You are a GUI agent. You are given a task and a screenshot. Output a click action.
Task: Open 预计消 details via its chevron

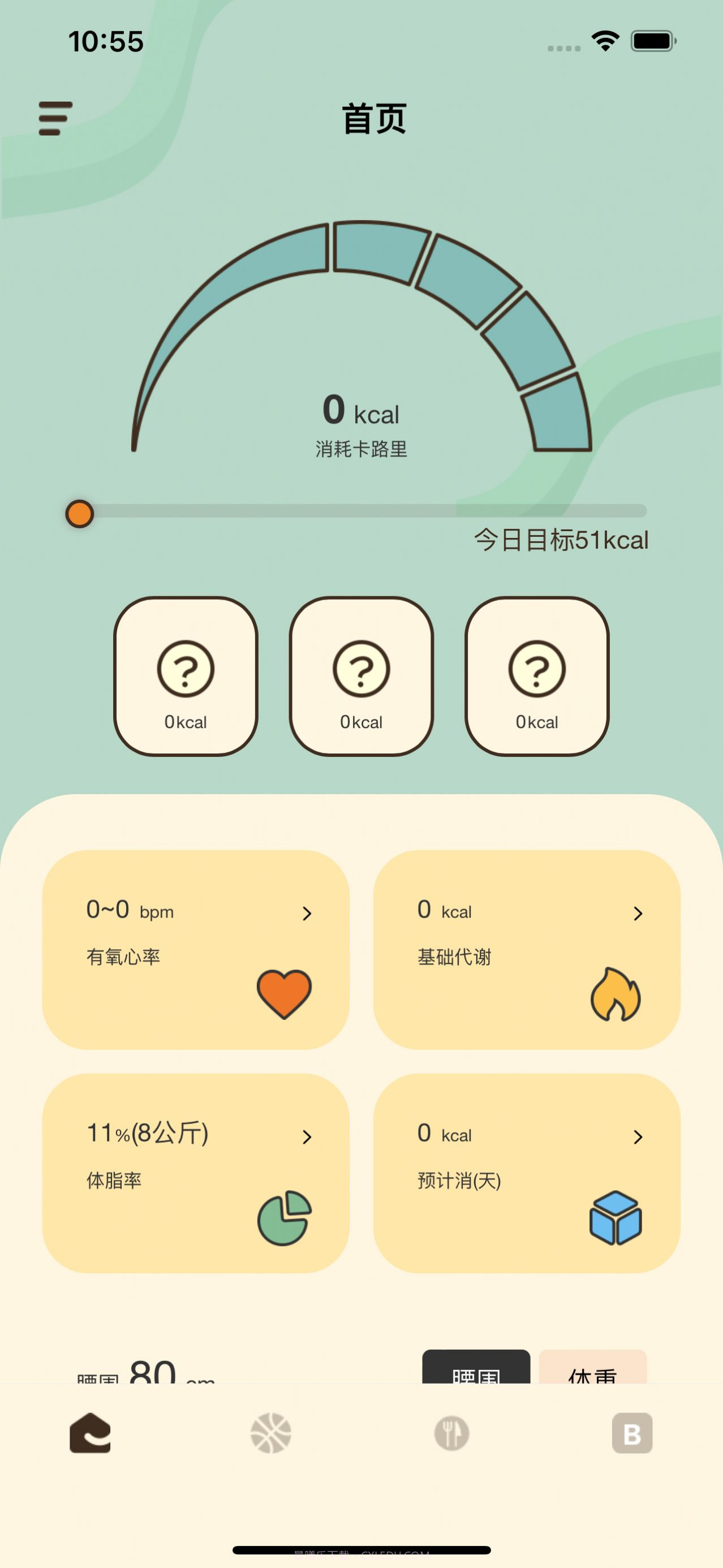tap(638, 1136)
